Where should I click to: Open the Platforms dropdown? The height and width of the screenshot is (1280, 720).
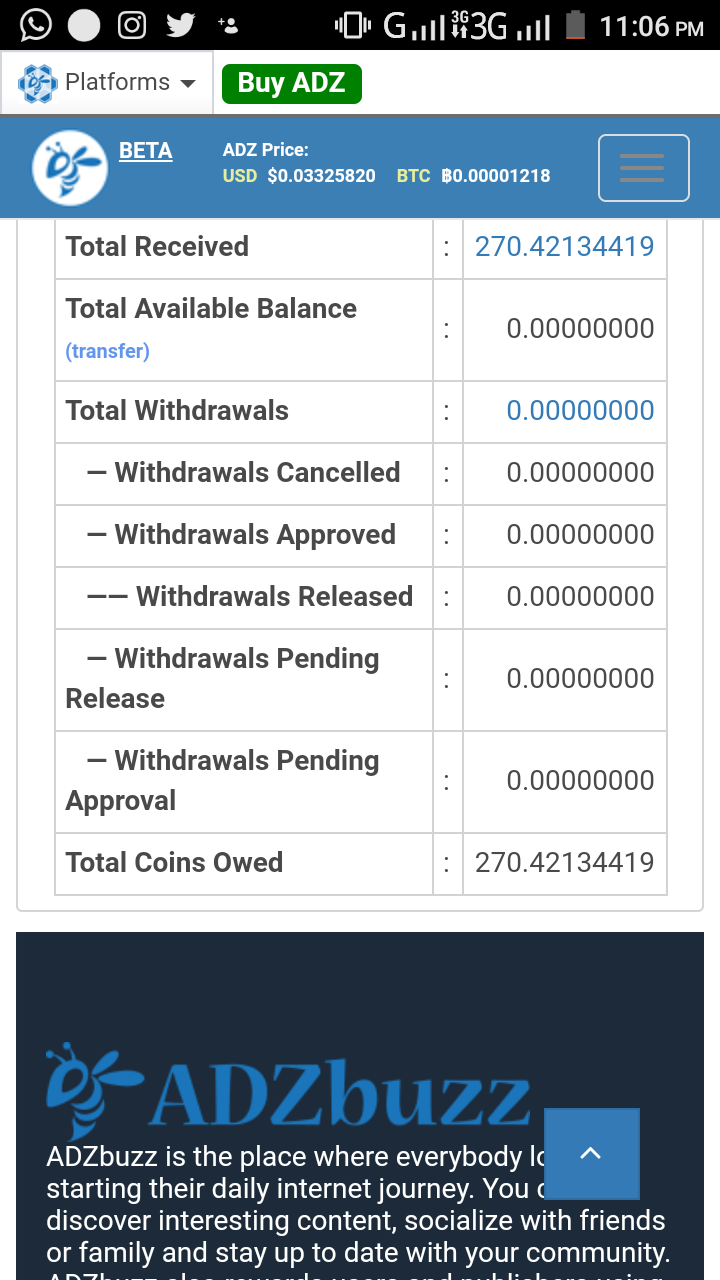click(107, 83)
